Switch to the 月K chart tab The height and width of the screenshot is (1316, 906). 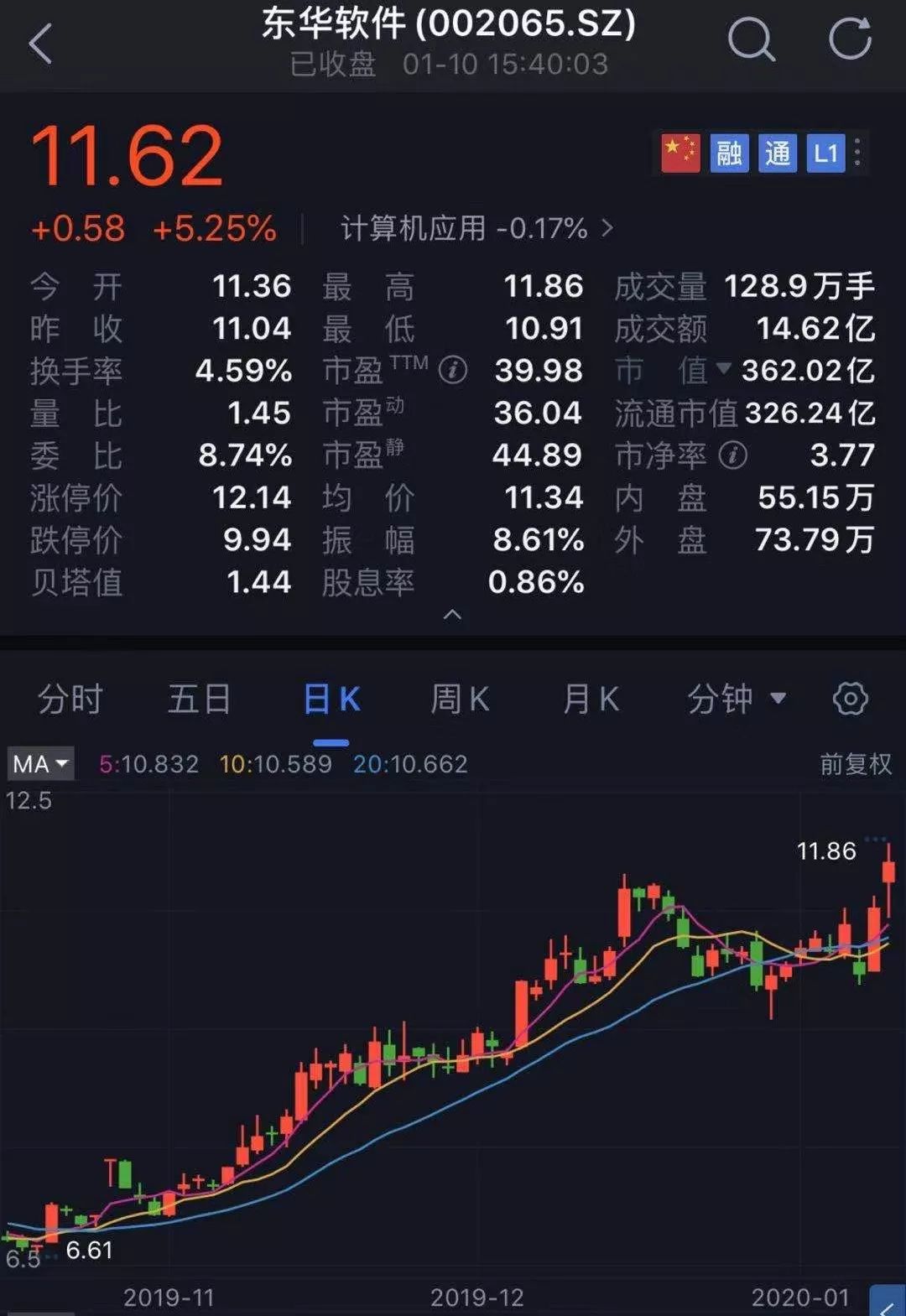pos(591,699)
